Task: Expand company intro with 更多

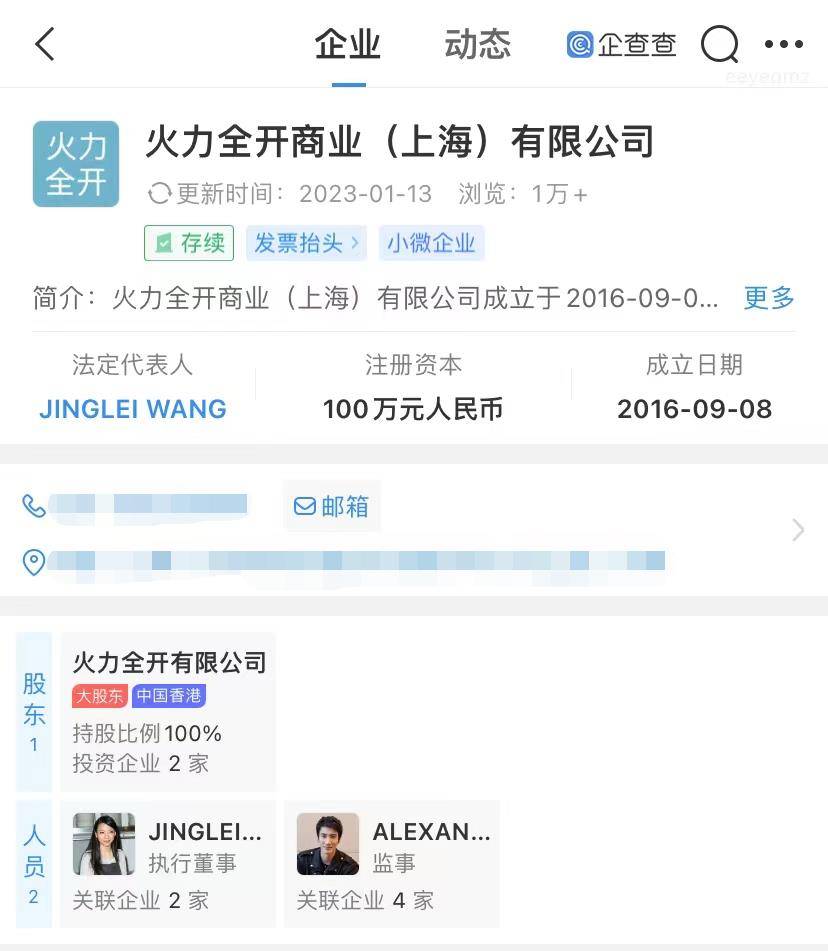Action: click(x=768, y=297)
